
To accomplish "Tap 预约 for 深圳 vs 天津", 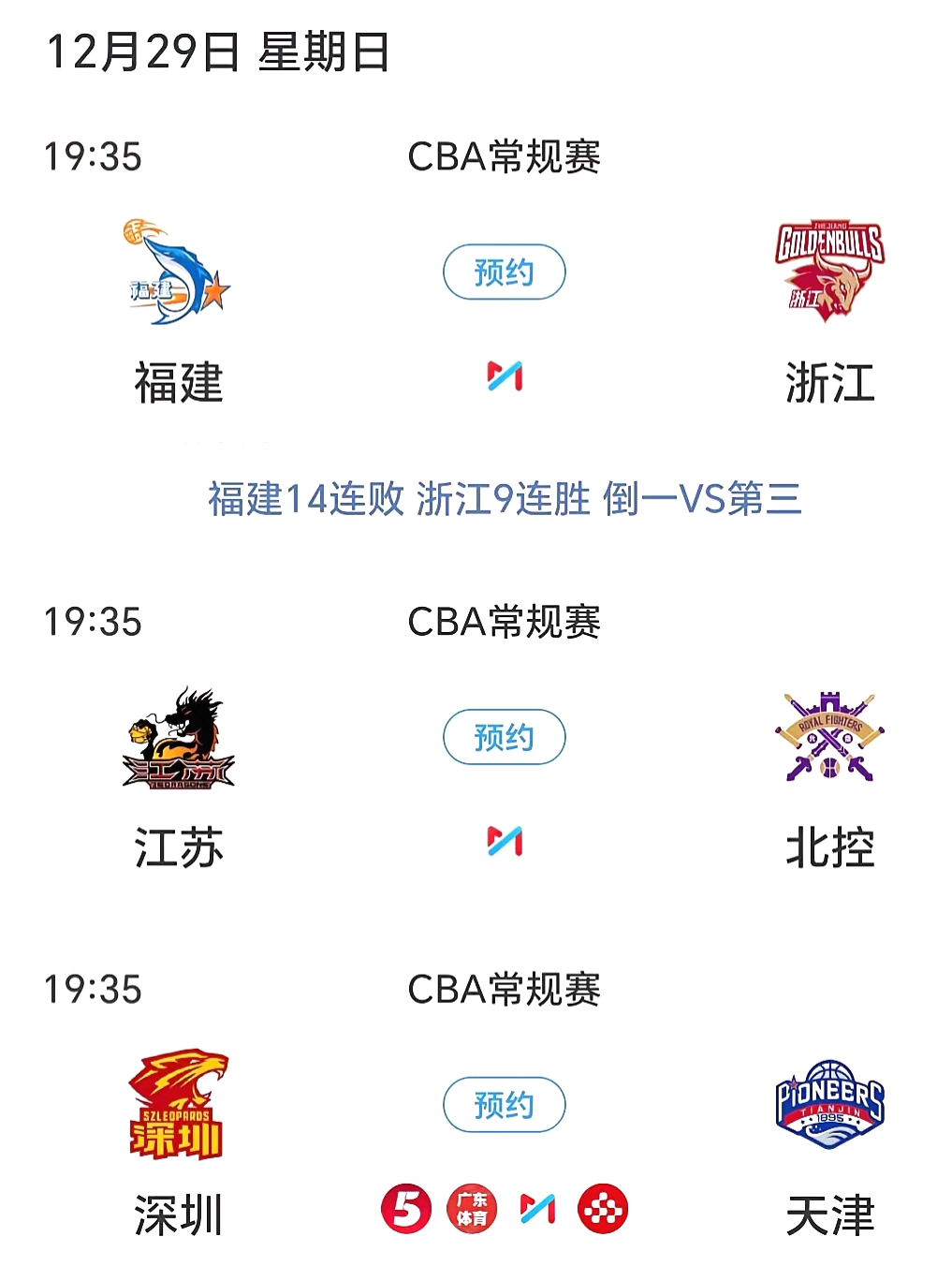I will (x=505, y=1105).
